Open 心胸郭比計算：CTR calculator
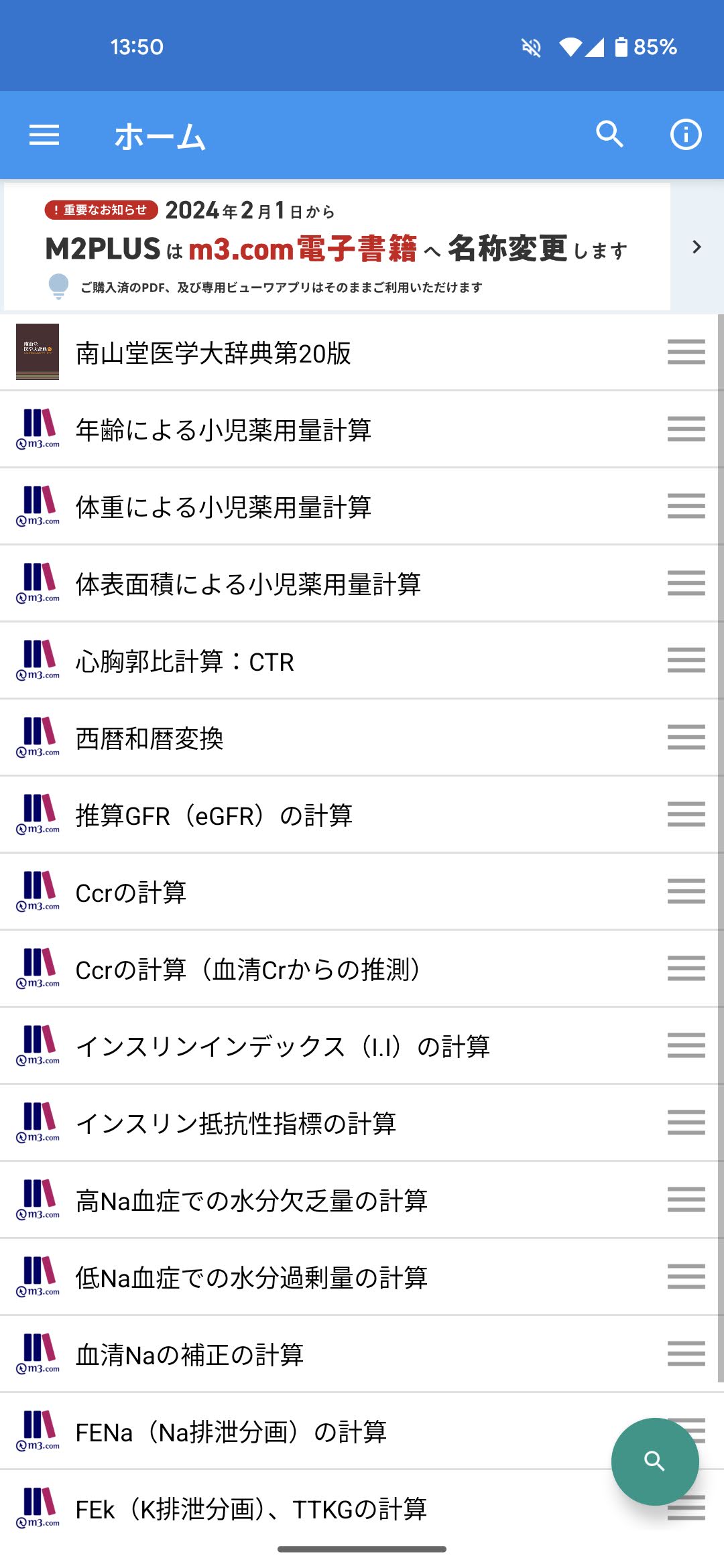Image resolution: width=724 pixels, height=1568 pixels. tap(184, 661)
